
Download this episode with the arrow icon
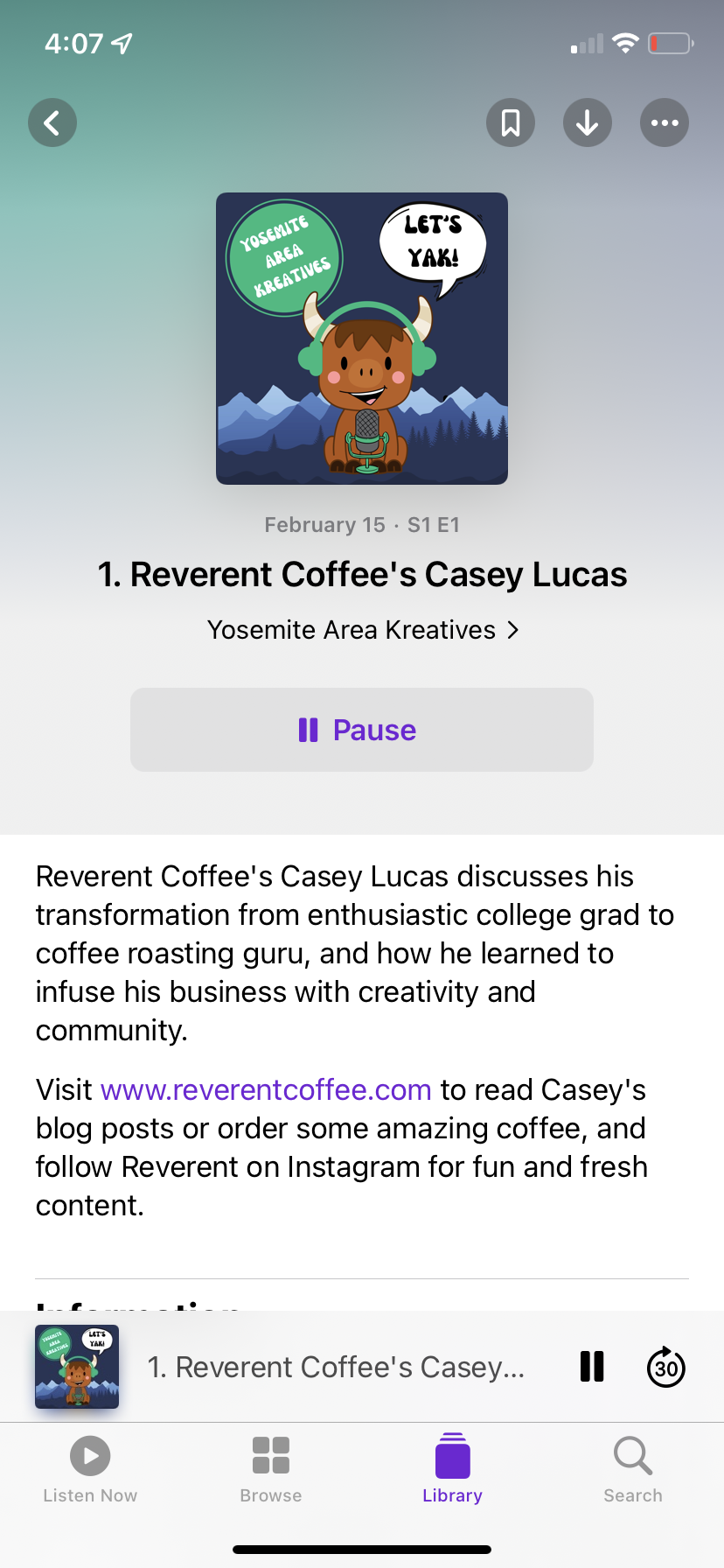click(x=588, y=122)
